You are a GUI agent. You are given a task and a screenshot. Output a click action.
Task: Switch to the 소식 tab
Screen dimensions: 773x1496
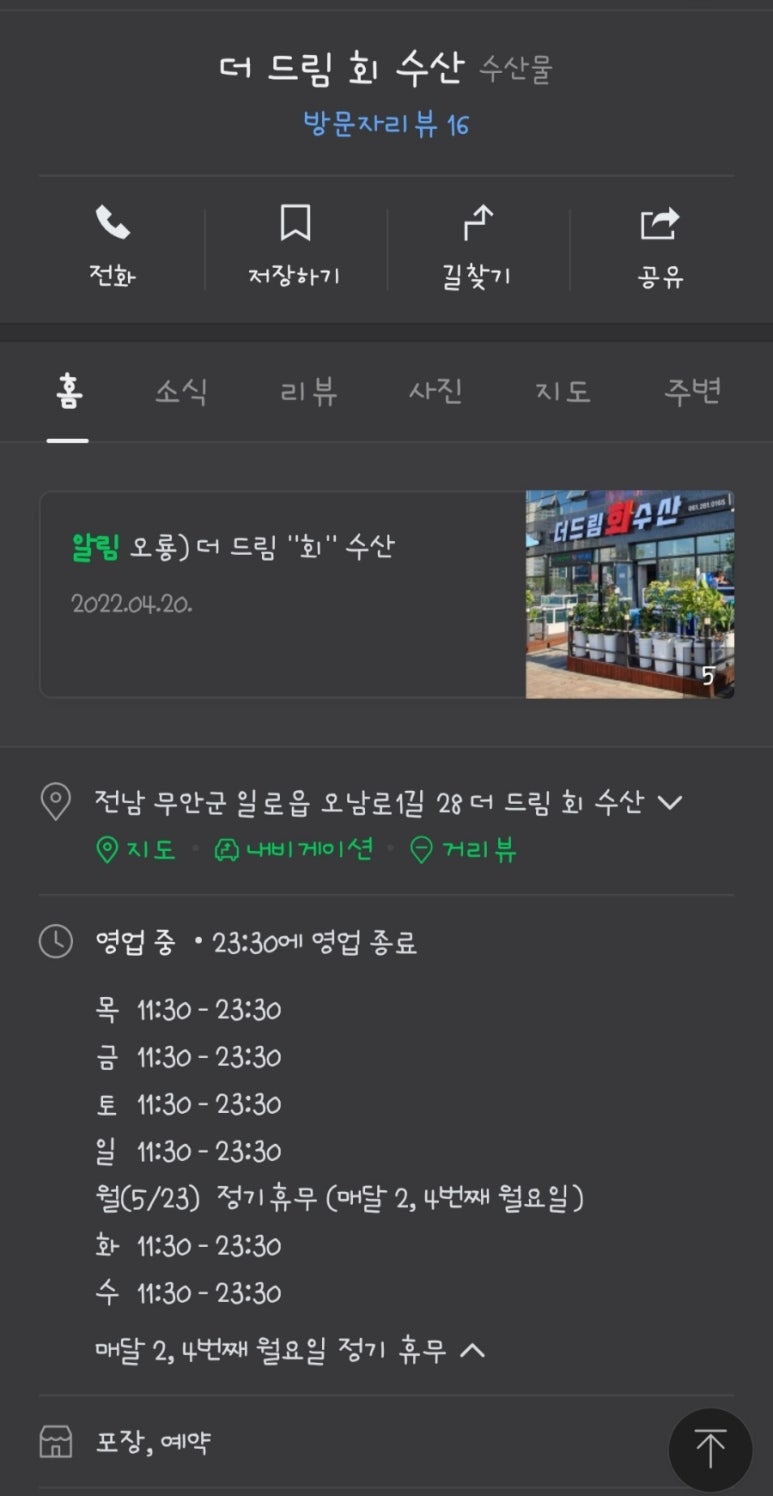coord(181,392)
